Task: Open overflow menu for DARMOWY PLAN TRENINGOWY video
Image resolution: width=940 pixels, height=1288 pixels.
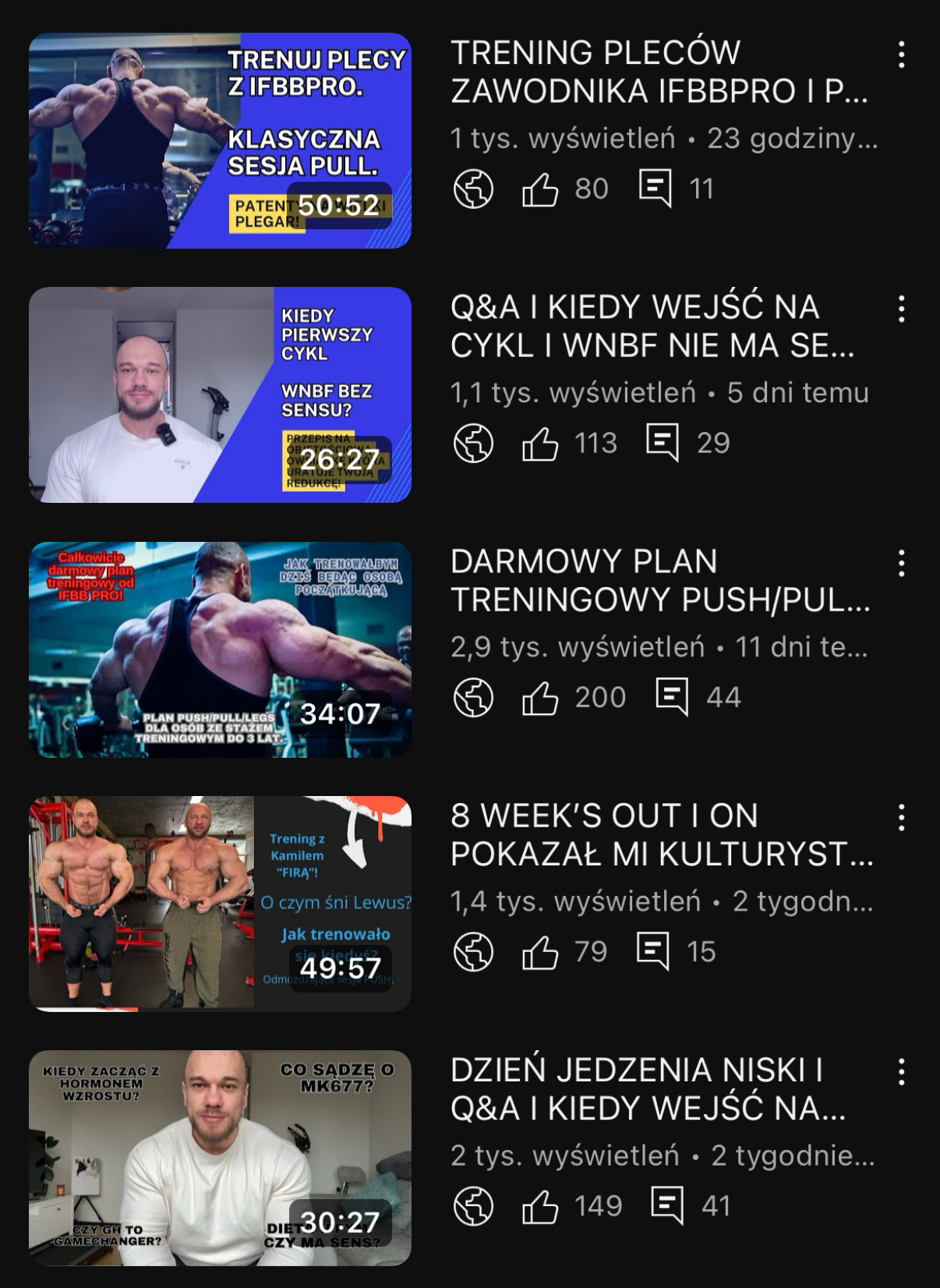Action: click(x=901, y=564)
